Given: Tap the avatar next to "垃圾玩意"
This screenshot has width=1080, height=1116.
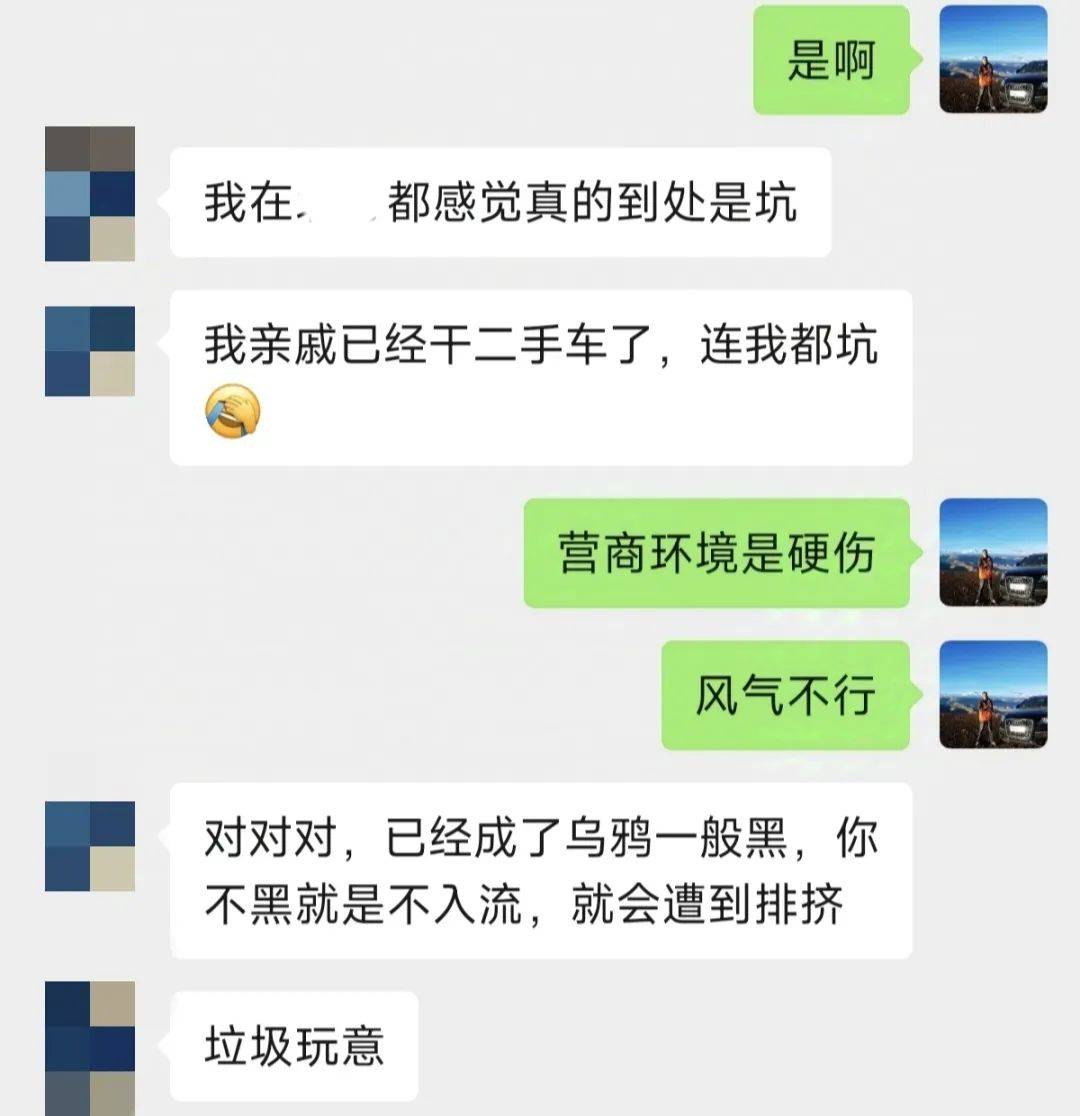Looking at the screenshot, I should [90, 1048].
